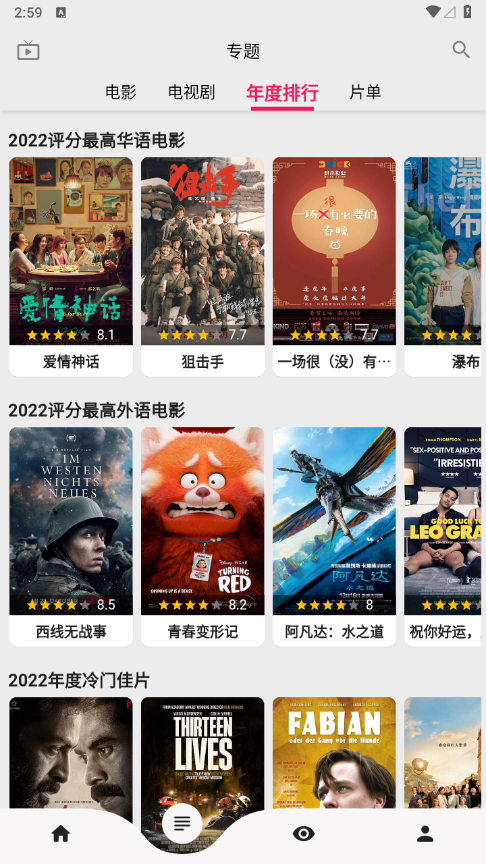
Task: Tap the center list button in the bottom bar
Action: 182,824
